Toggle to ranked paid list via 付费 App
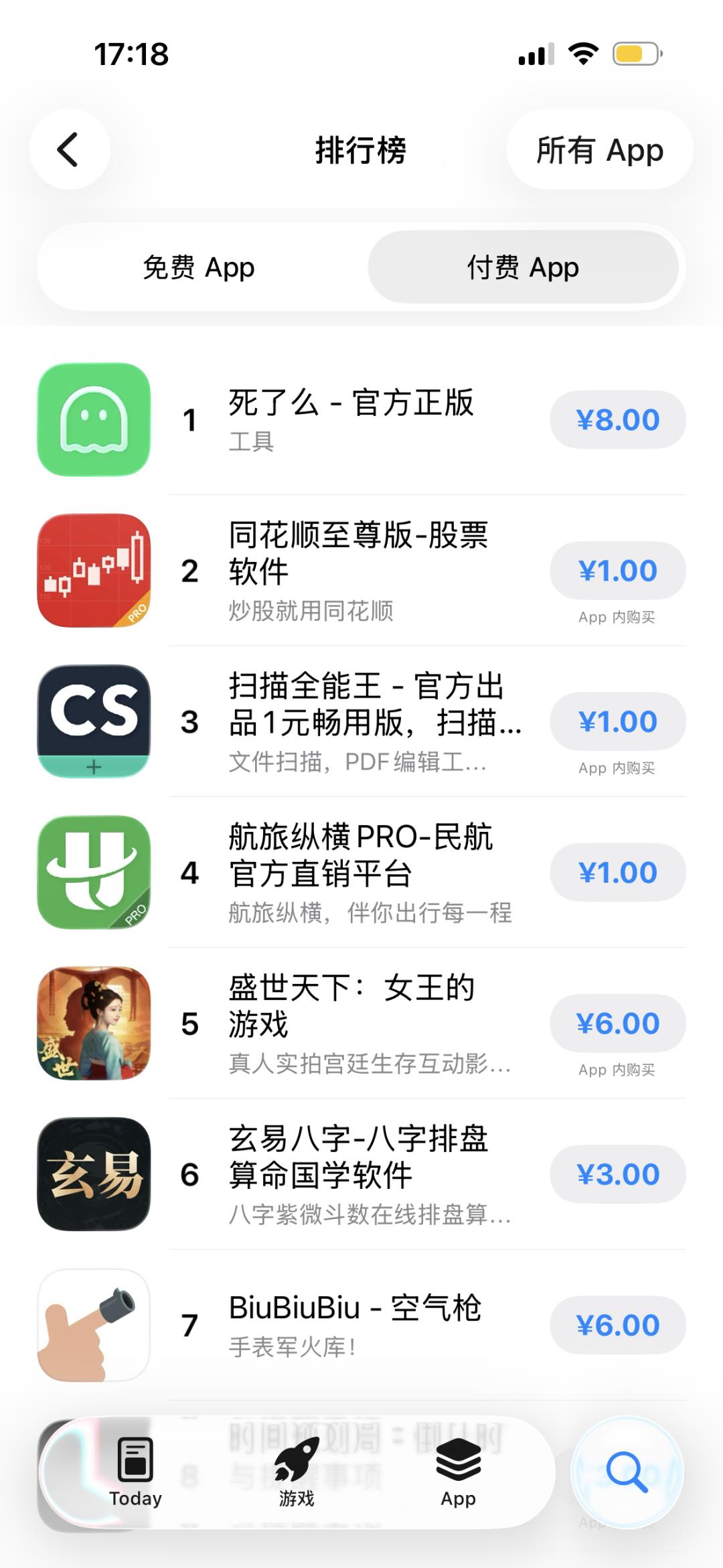The height and width of the screenshot is (1568, 723). coord(524,266)
